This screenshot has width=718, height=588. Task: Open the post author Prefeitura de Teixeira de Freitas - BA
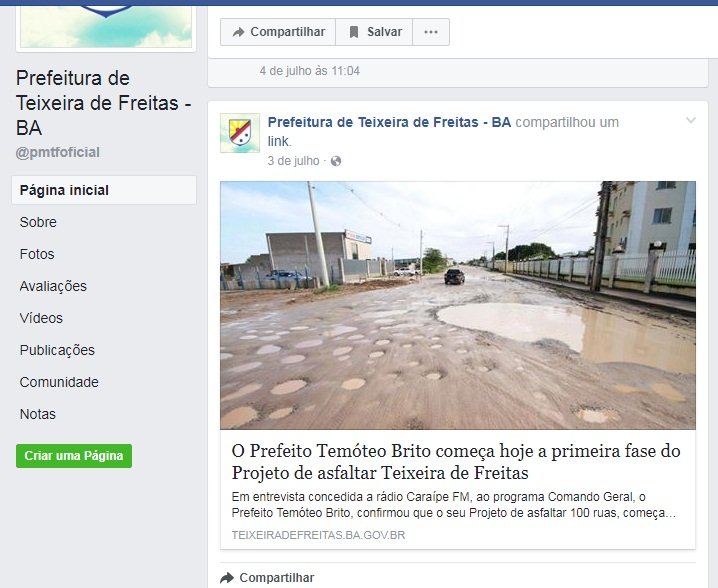click(389, 123)
